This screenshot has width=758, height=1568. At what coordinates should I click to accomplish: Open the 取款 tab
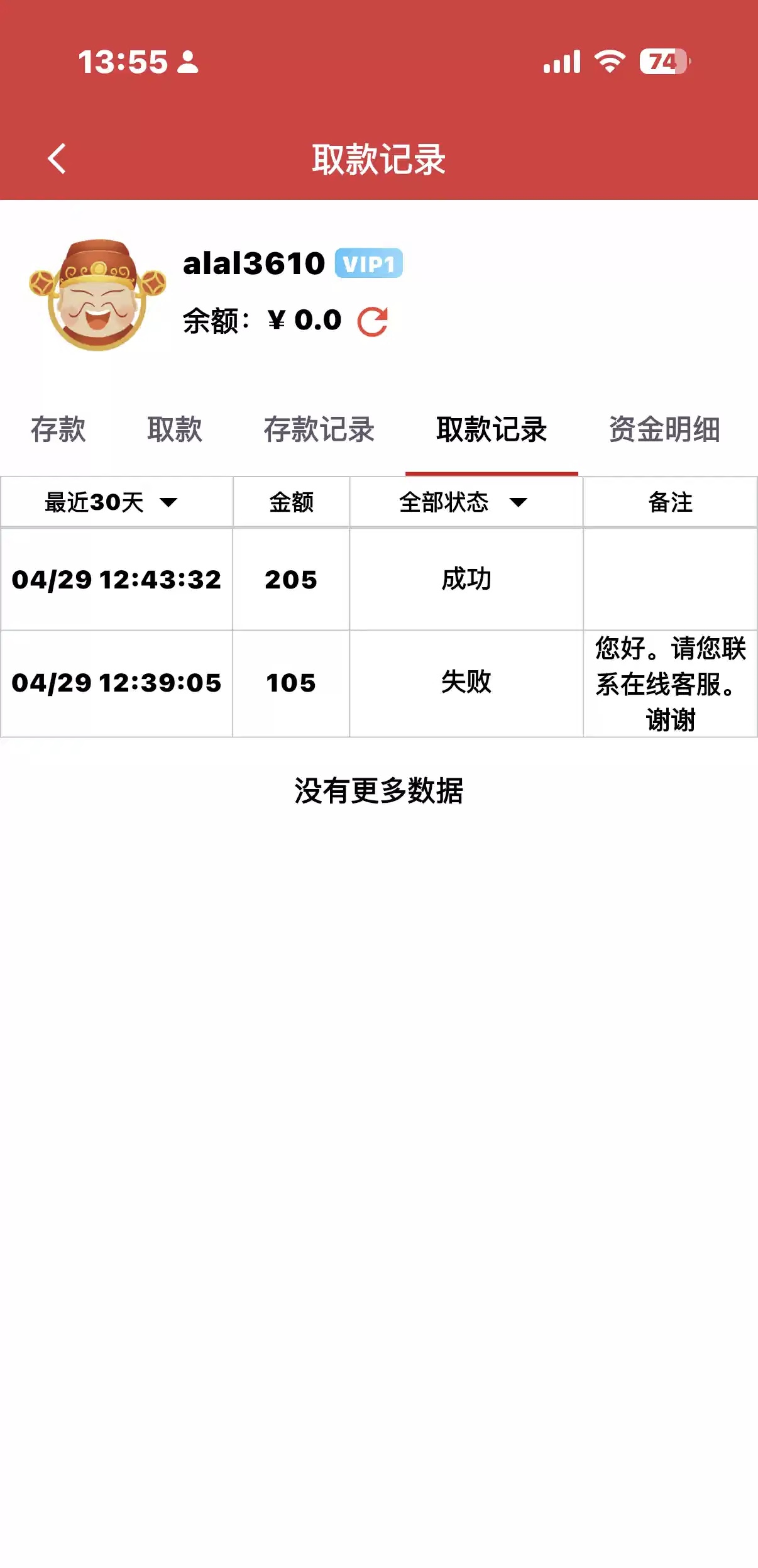[175, 430]
